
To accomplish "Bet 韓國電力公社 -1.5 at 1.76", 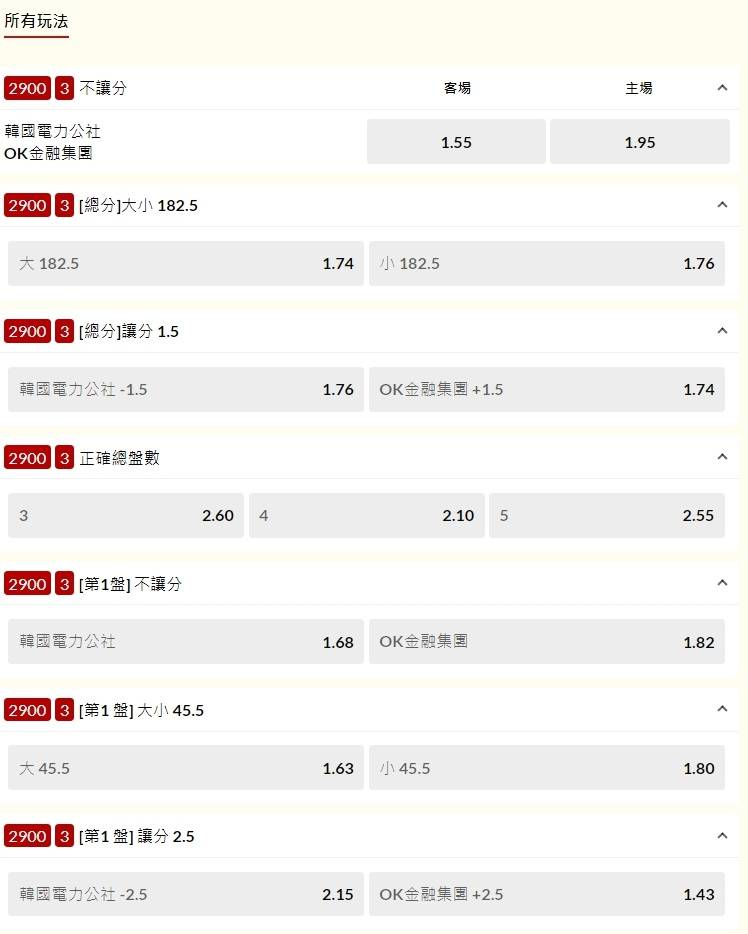I will pos(186,390).
